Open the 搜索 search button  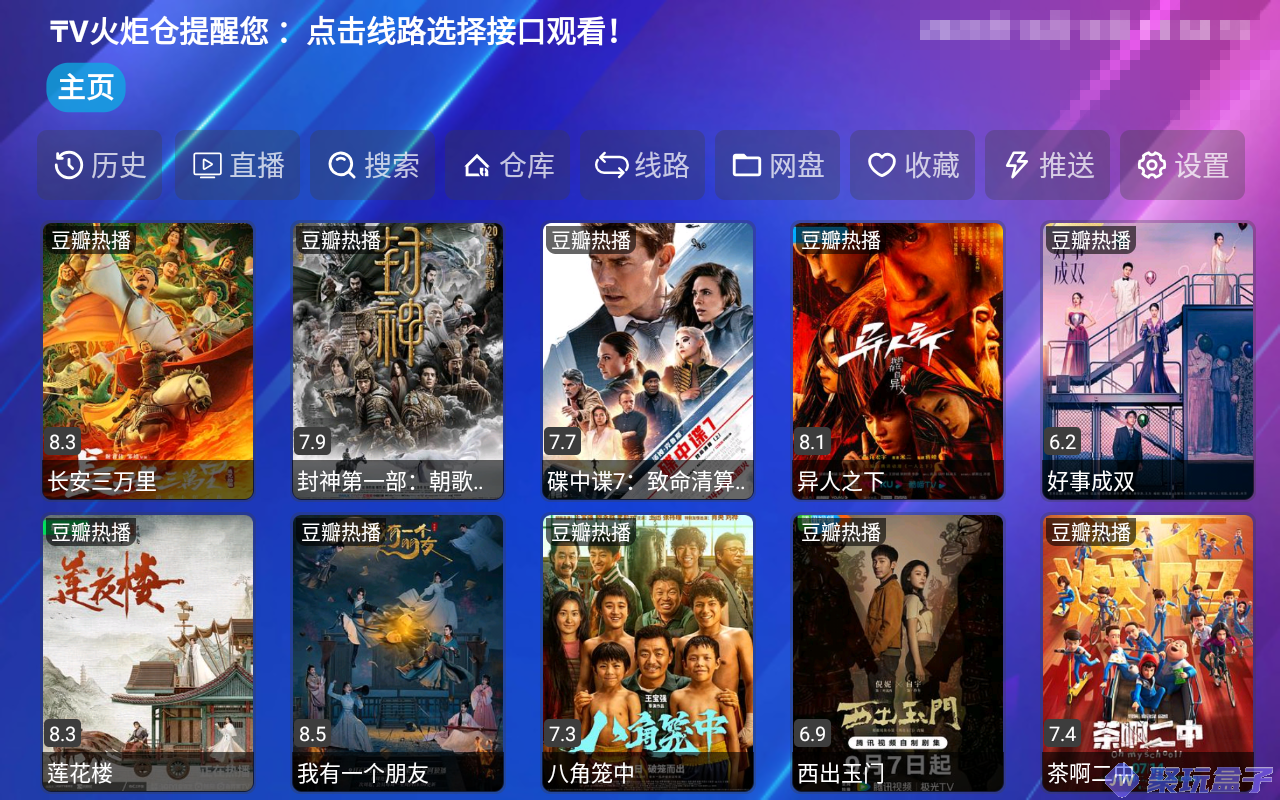[373, 165]
